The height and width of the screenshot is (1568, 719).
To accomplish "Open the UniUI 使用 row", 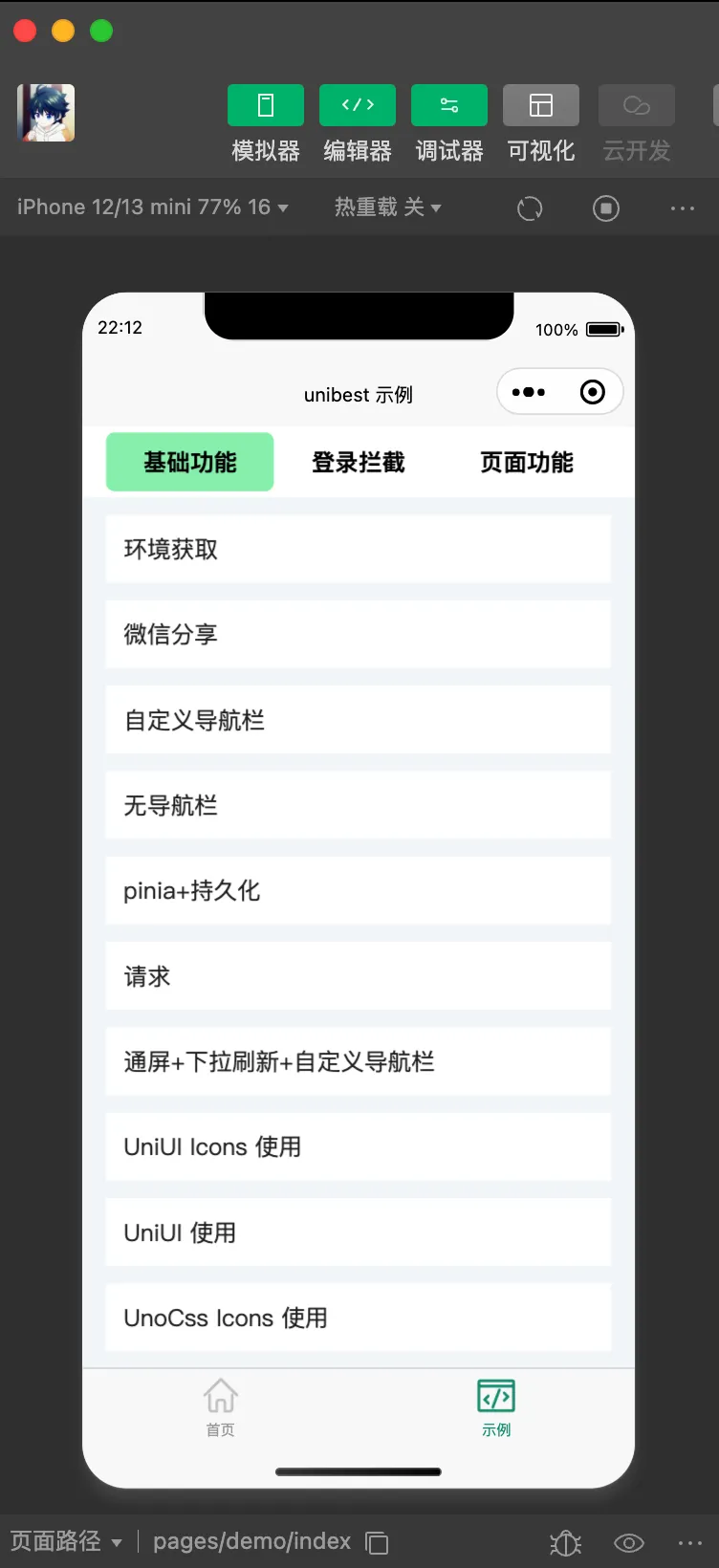I will coord(358,1231).
